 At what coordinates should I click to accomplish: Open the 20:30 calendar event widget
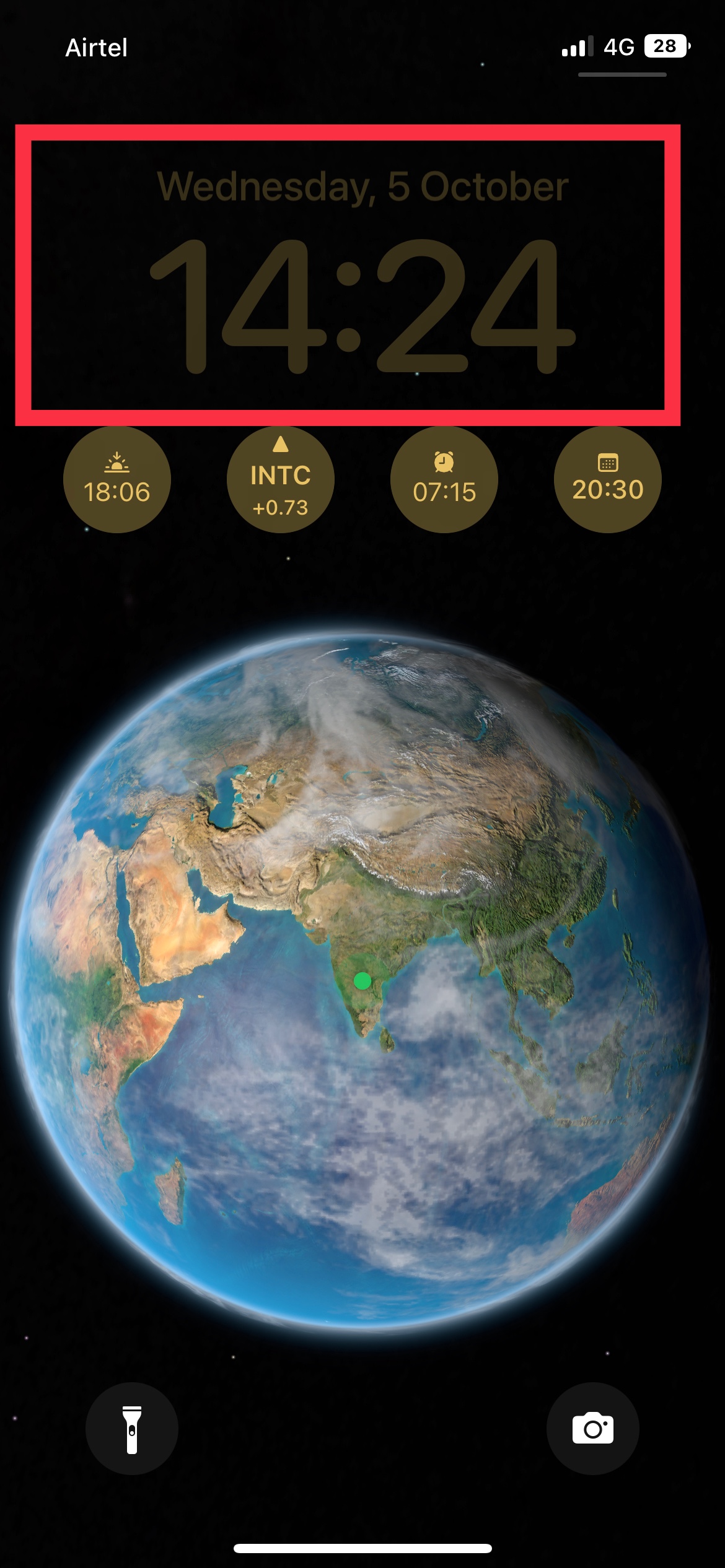(607, 480)
